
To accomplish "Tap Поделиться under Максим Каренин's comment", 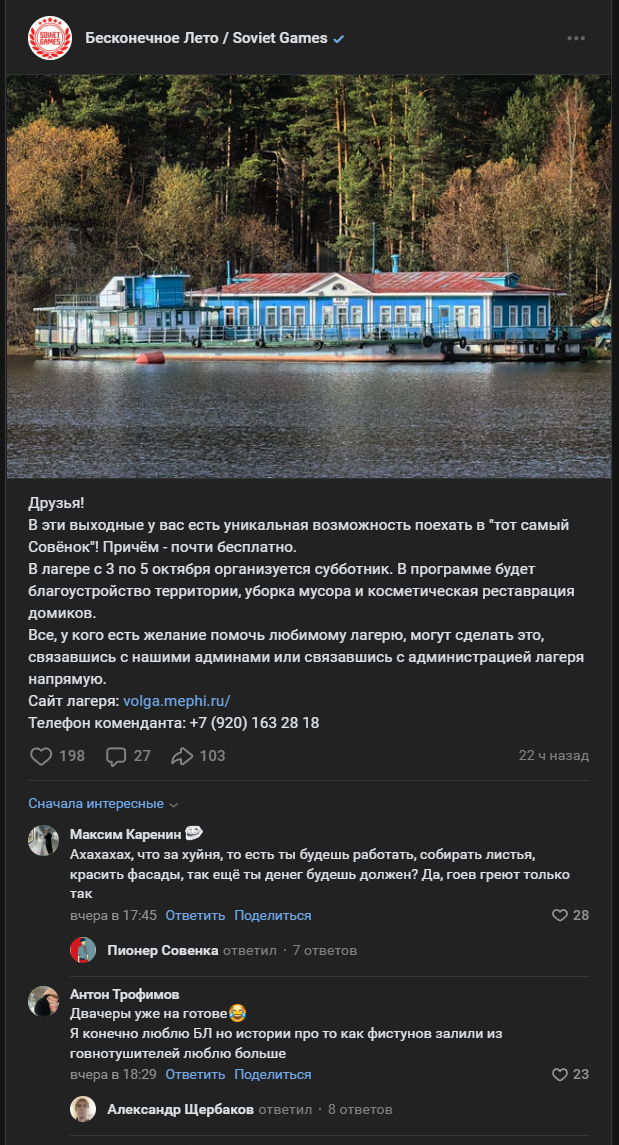I will click(272, 915).
